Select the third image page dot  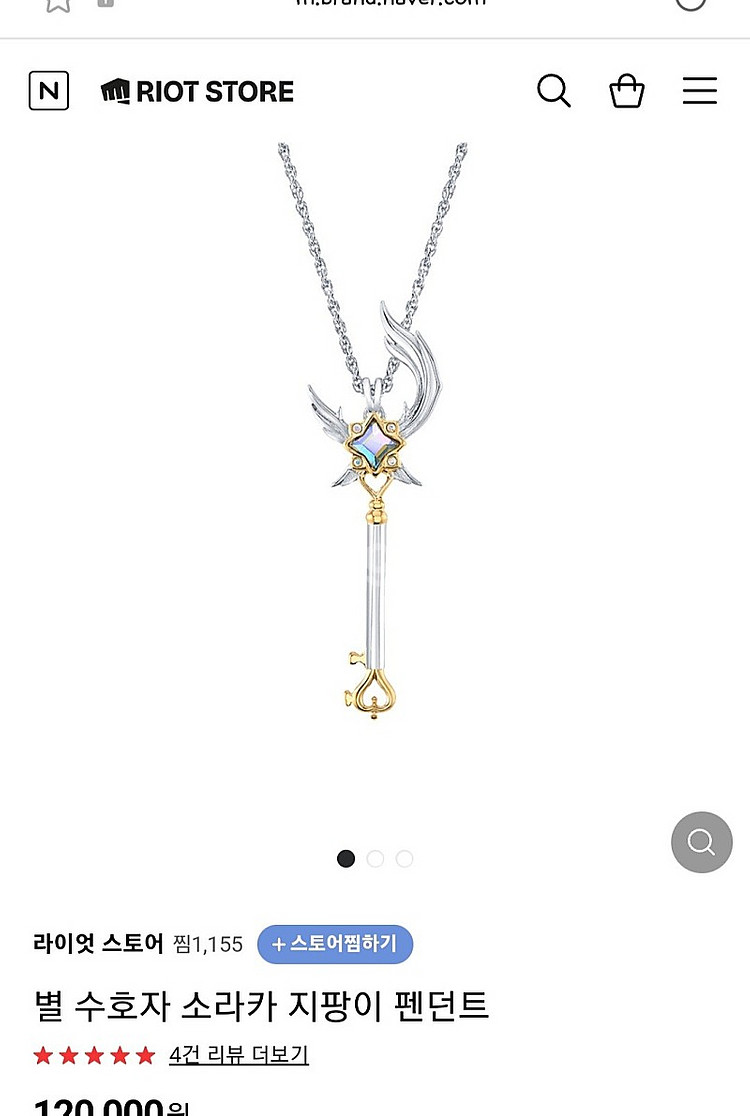click(404, 858)
